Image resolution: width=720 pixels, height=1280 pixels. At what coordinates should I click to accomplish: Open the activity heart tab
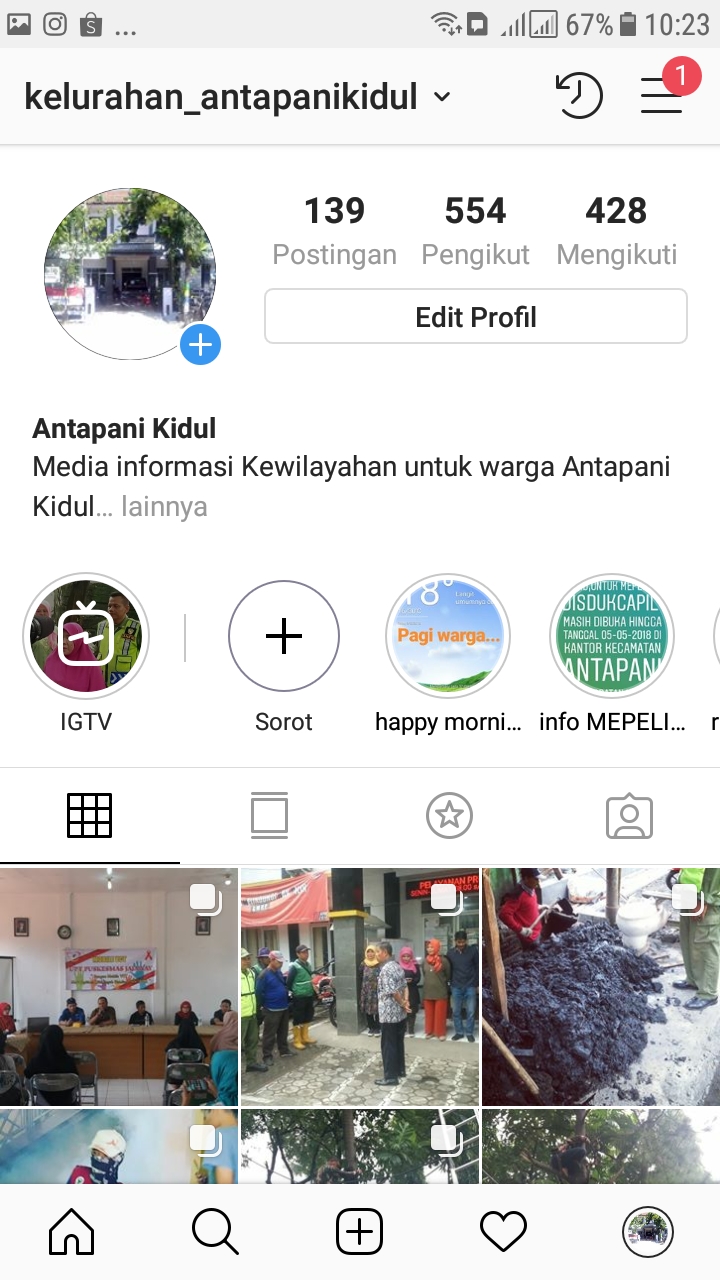pos(503,1231)
